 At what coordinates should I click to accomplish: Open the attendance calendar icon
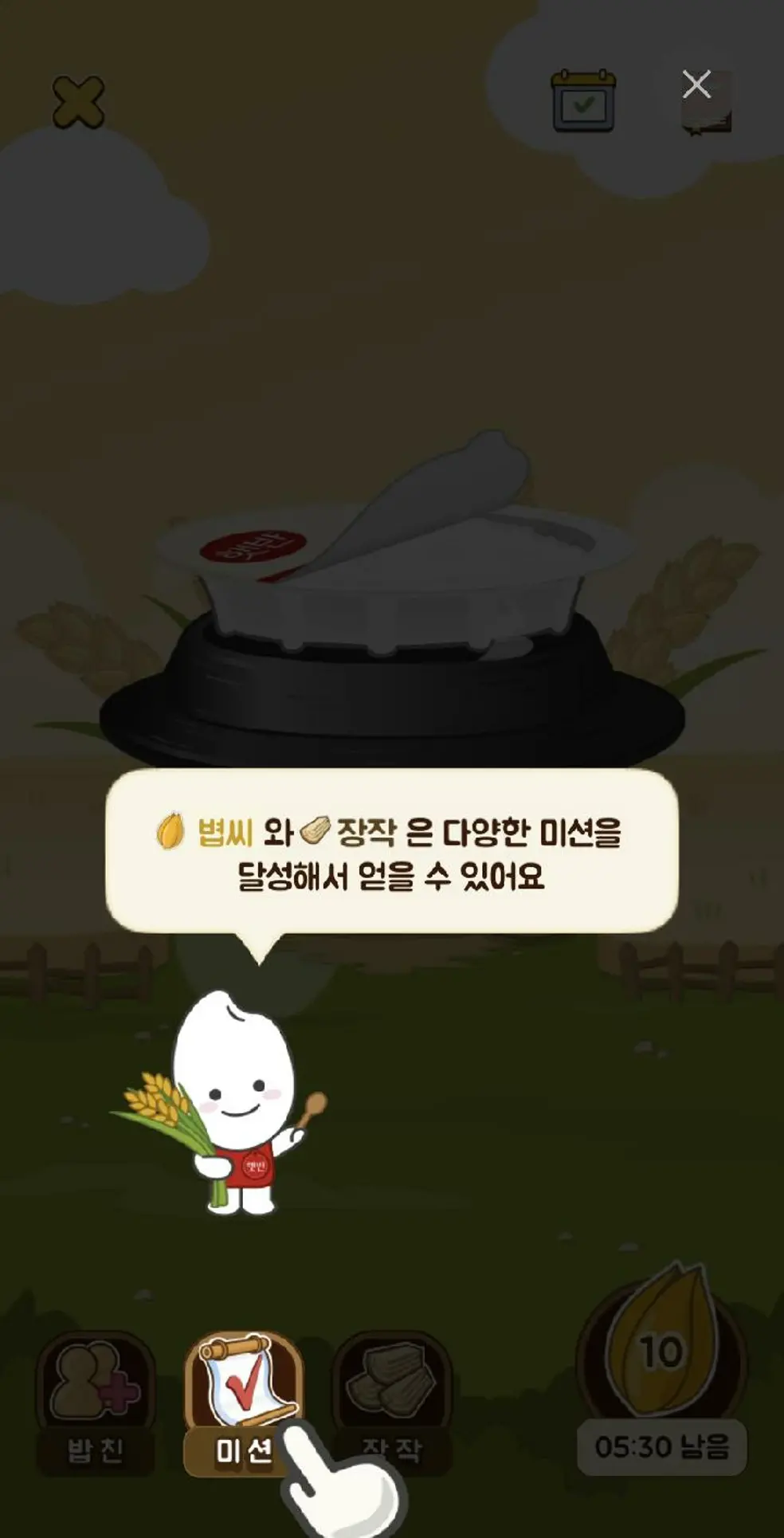pos(583,101)
